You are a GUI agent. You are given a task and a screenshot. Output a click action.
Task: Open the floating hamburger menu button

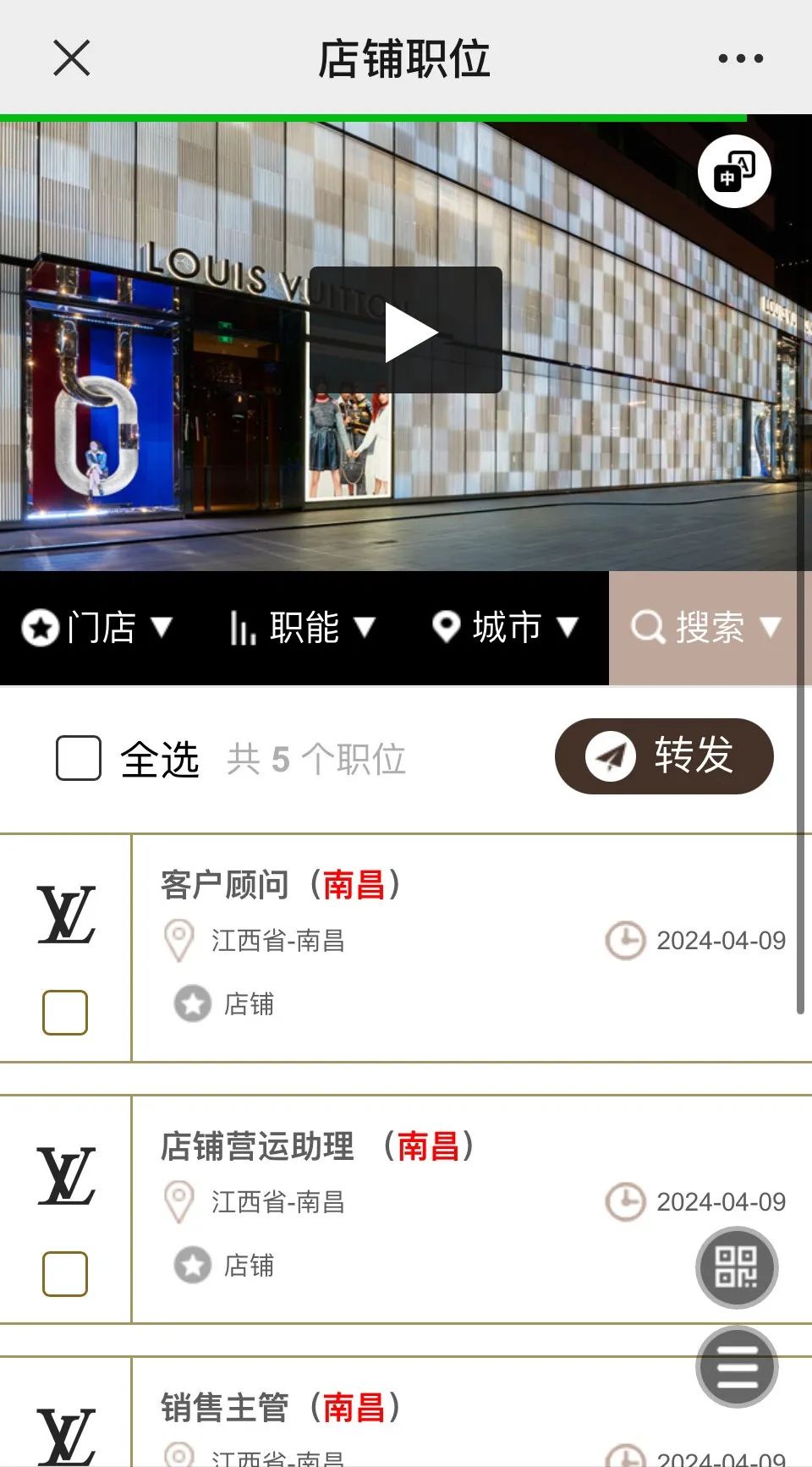[737, 1366]
